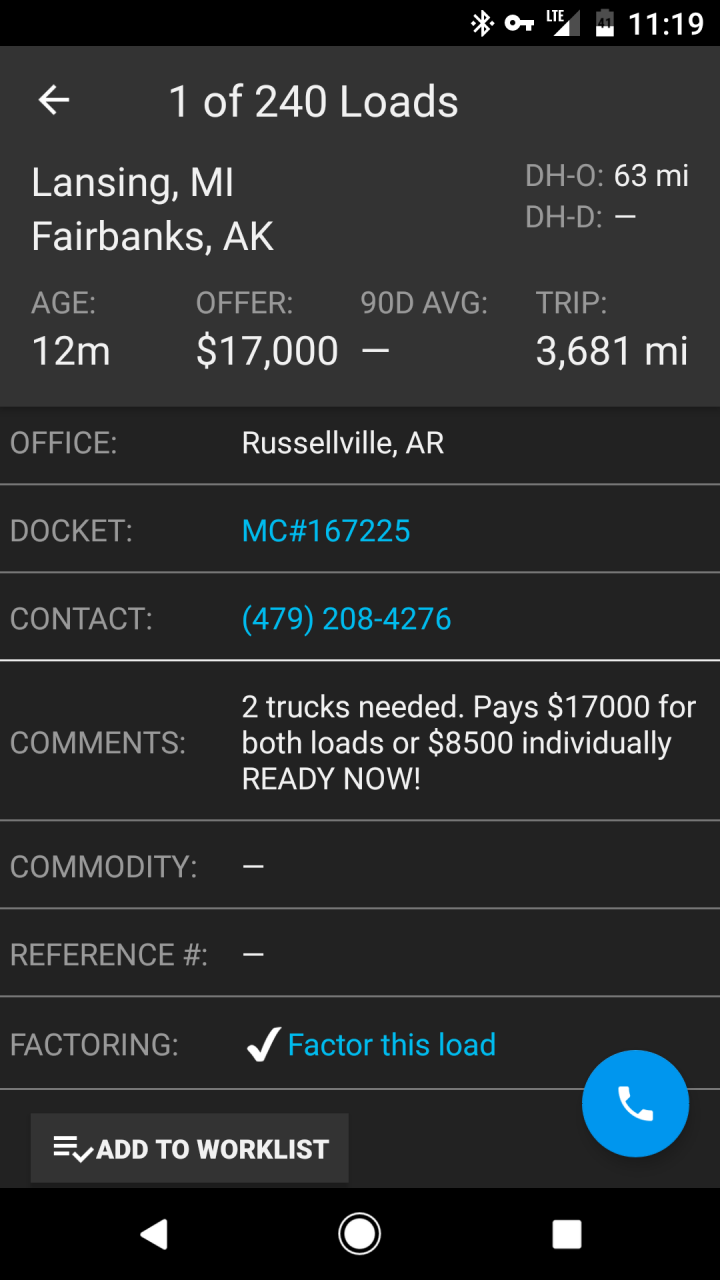Call contact number (479) 208-4276
Viewport: 720px width, 1280px height.
346,619
